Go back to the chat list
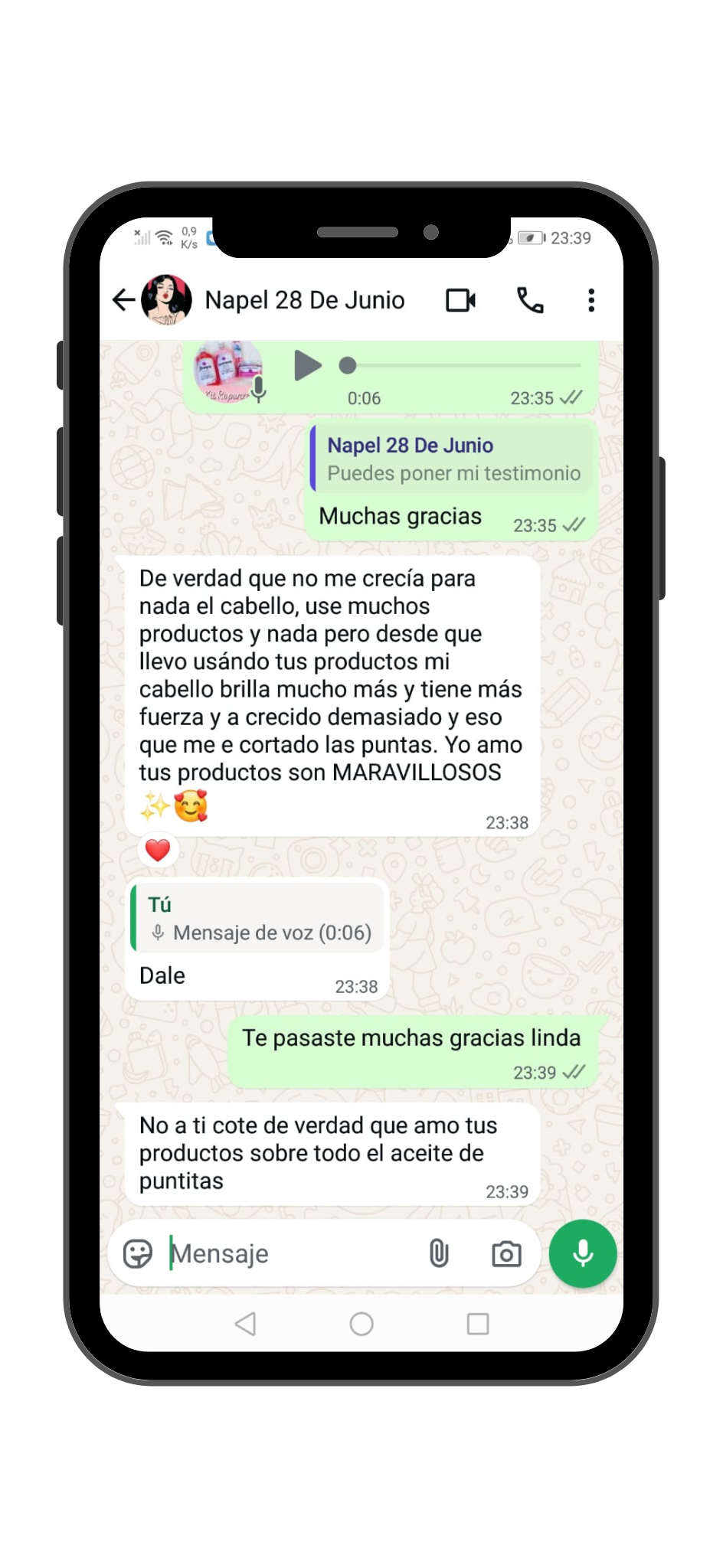Image resolution: width=723 pixels, height=1568 pixels. (123, 300)
